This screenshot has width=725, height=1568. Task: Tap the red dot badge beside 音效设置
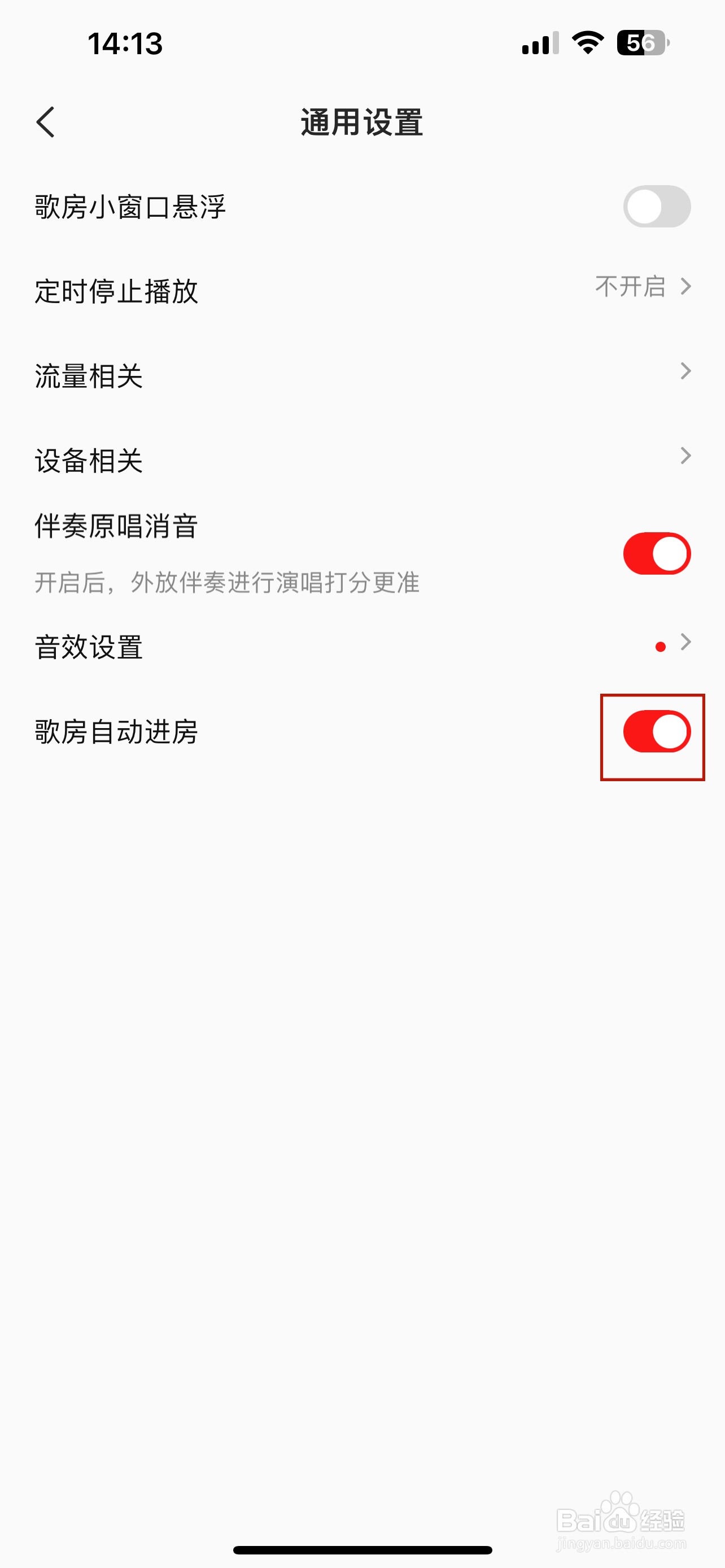pos(660,647)
